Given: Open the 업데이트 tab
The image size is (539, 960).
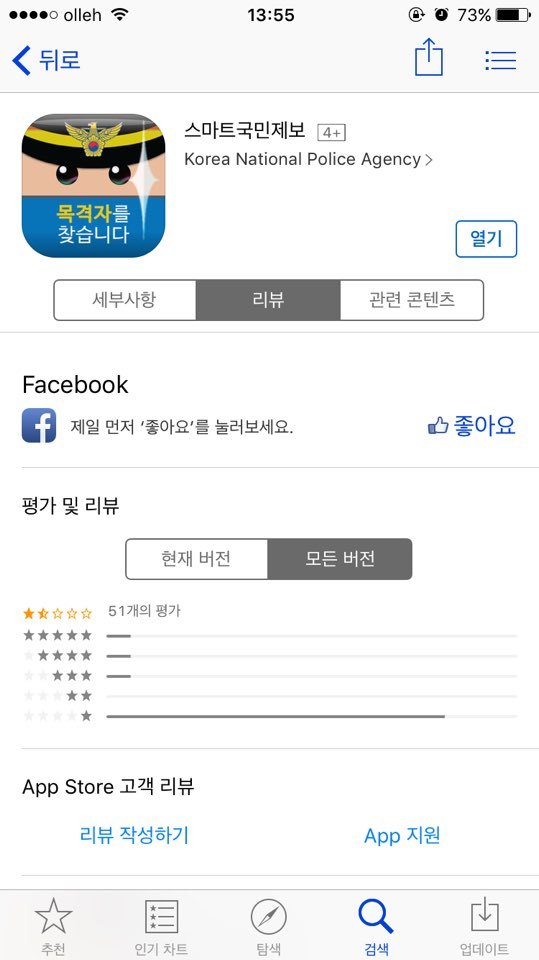Looking at the screenshot, I should click(x=484, y=926).
